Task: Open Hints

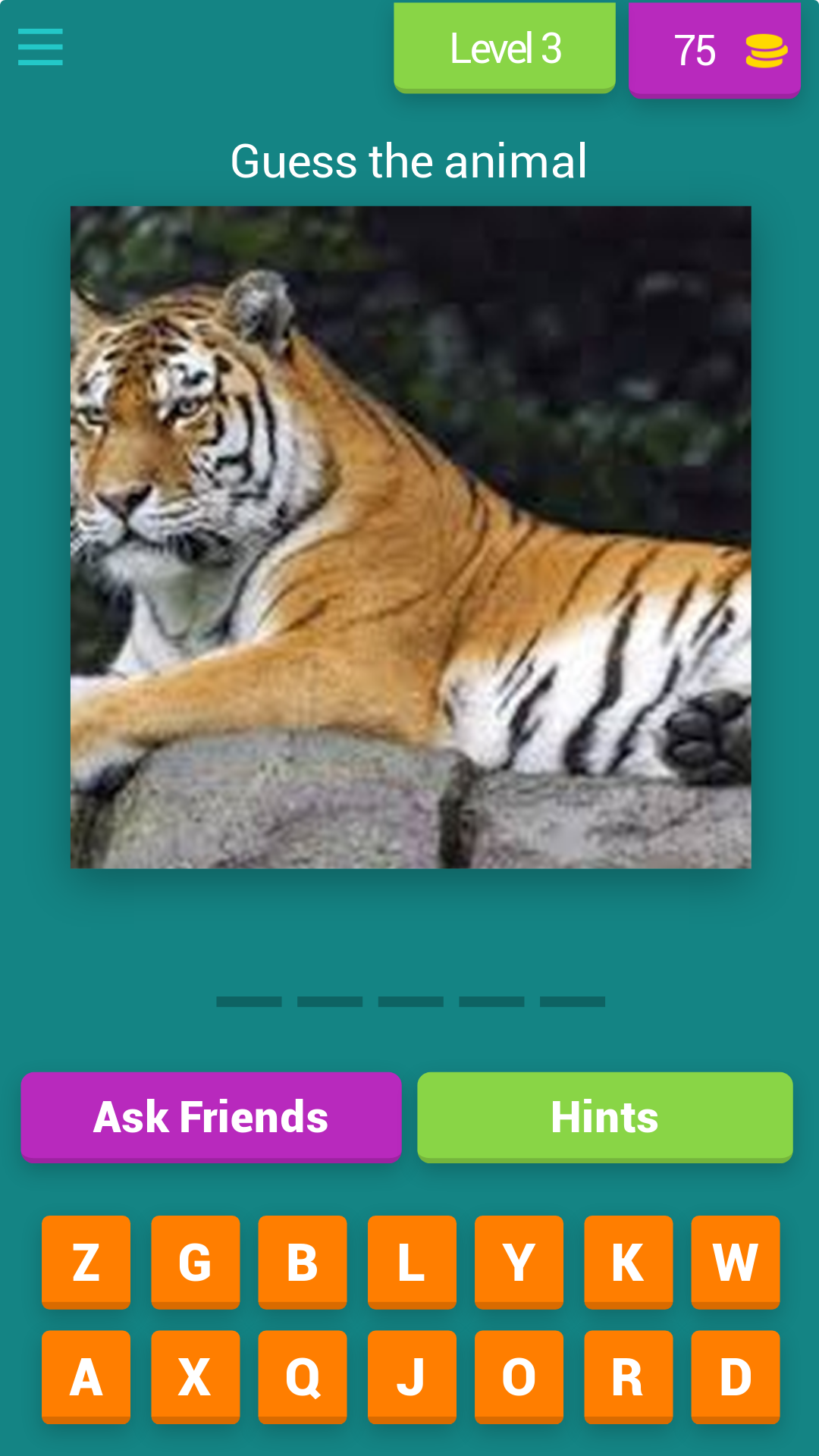Action: coord(605,1117)
